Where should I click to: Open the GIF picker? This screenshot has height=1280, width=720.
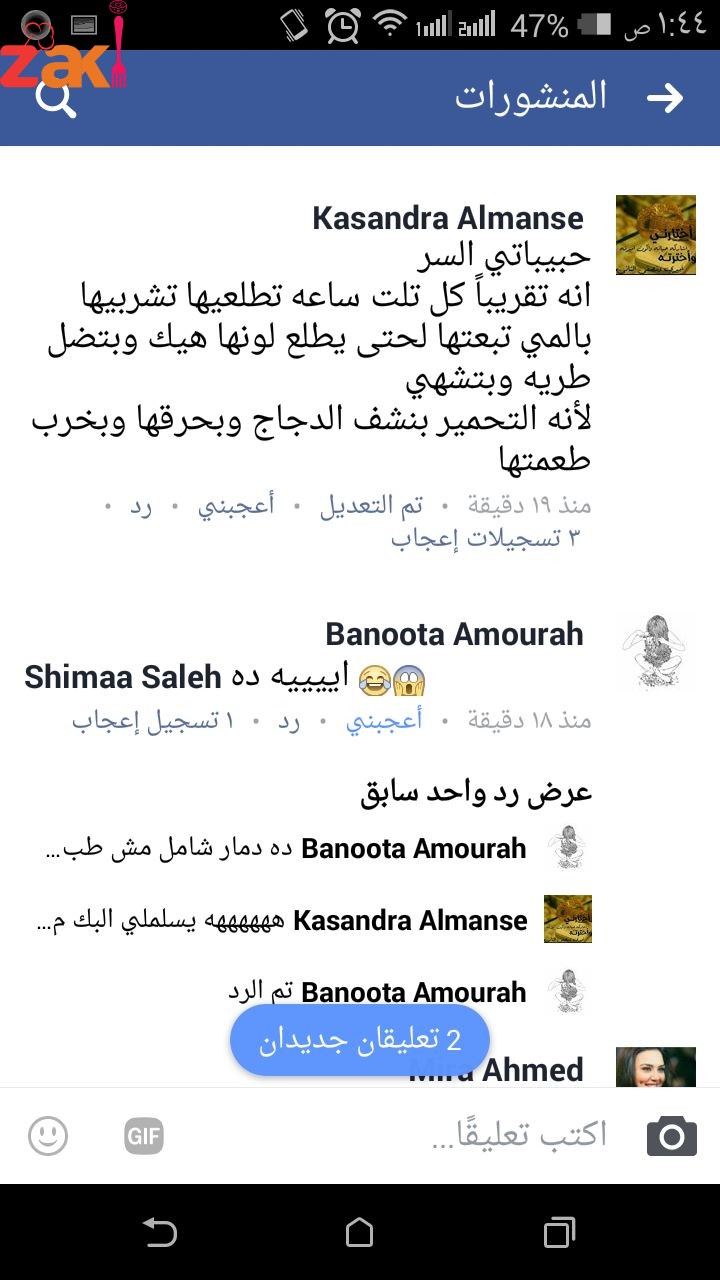click(144, 1135)
